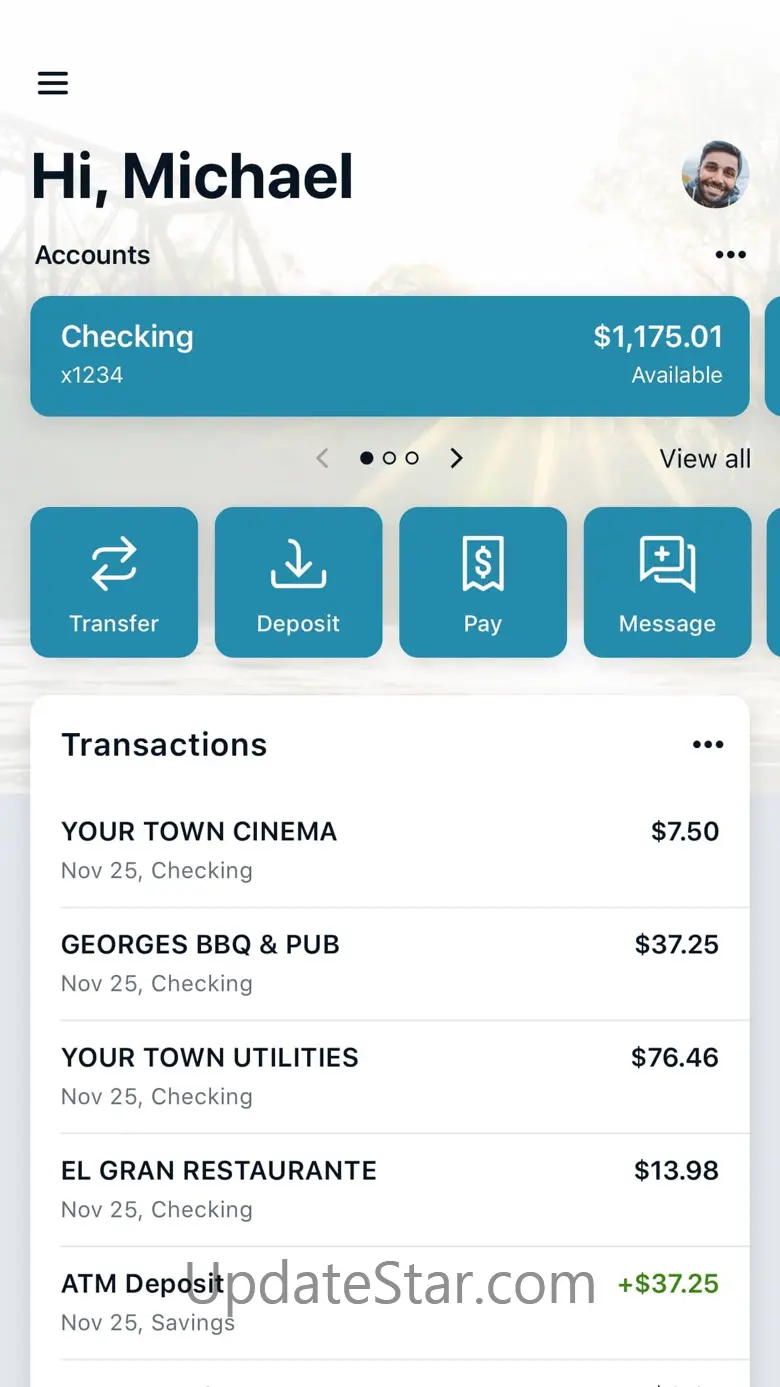Open the Message button

point(667,582)
